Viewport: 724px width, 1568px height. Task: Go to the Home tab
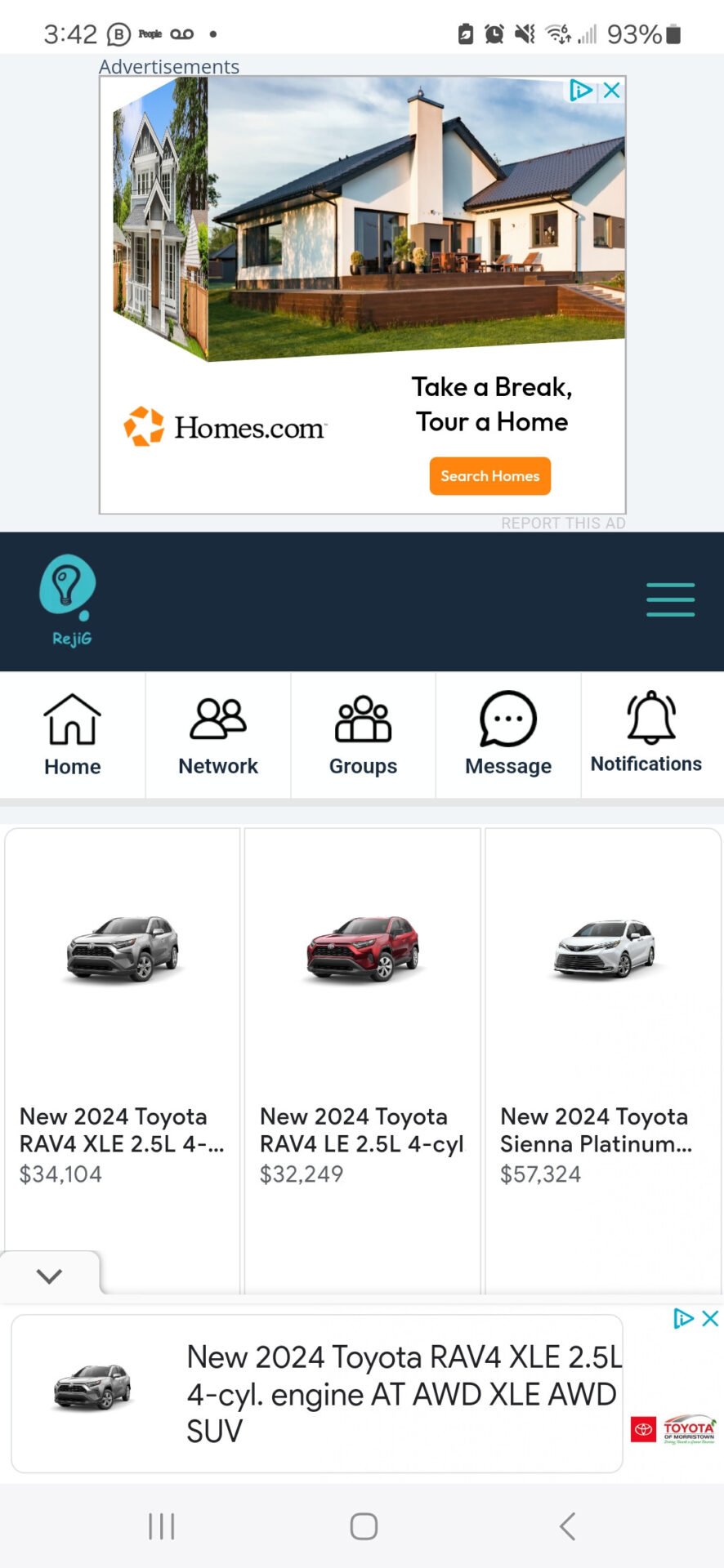coord(73,734)
